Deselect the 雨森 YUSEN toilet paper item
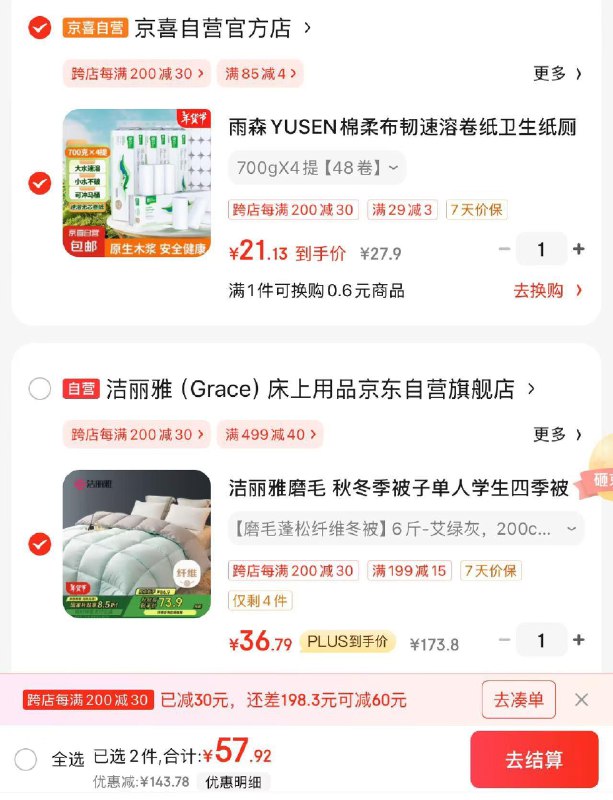 39,183
